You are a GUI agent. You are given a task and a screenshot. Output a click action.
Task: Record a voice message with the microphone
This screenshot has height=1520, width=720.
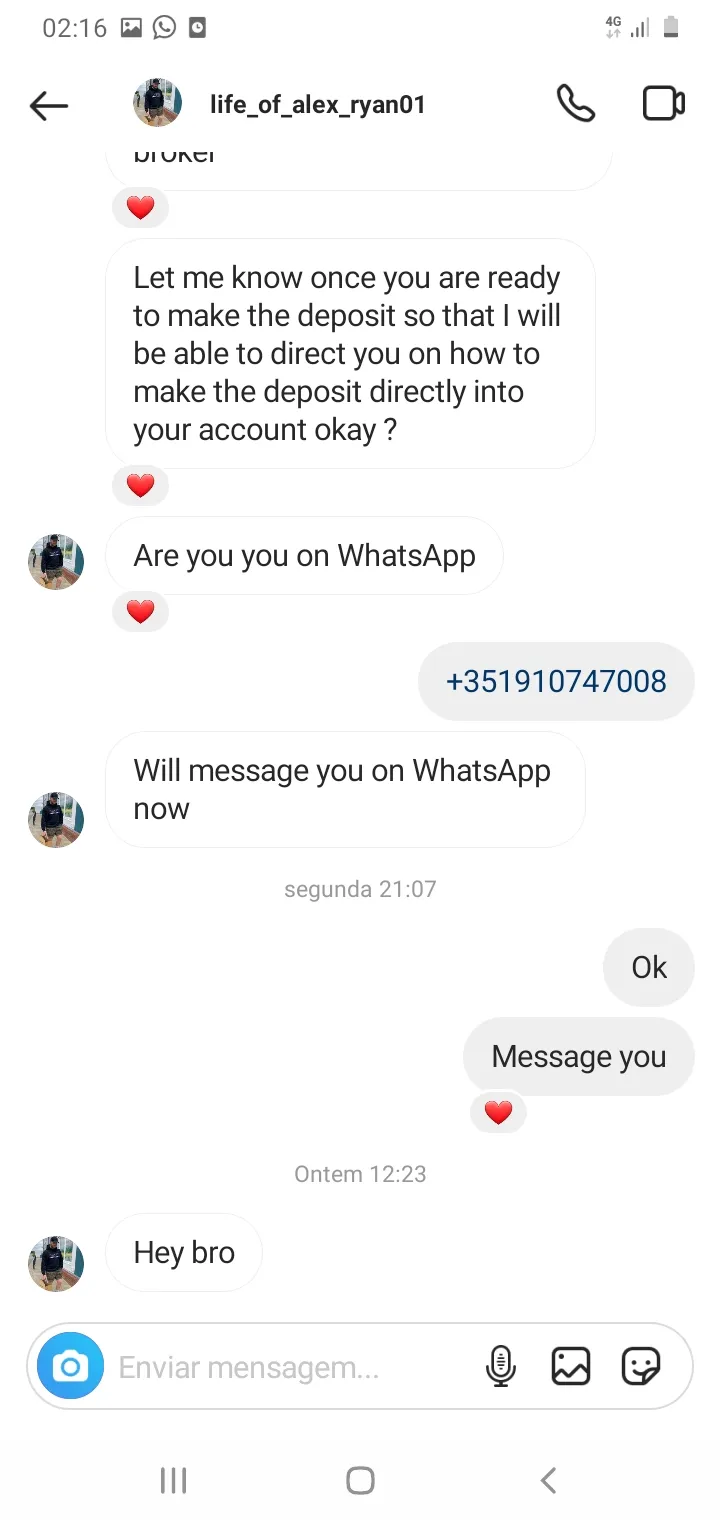click(500, 1365)
